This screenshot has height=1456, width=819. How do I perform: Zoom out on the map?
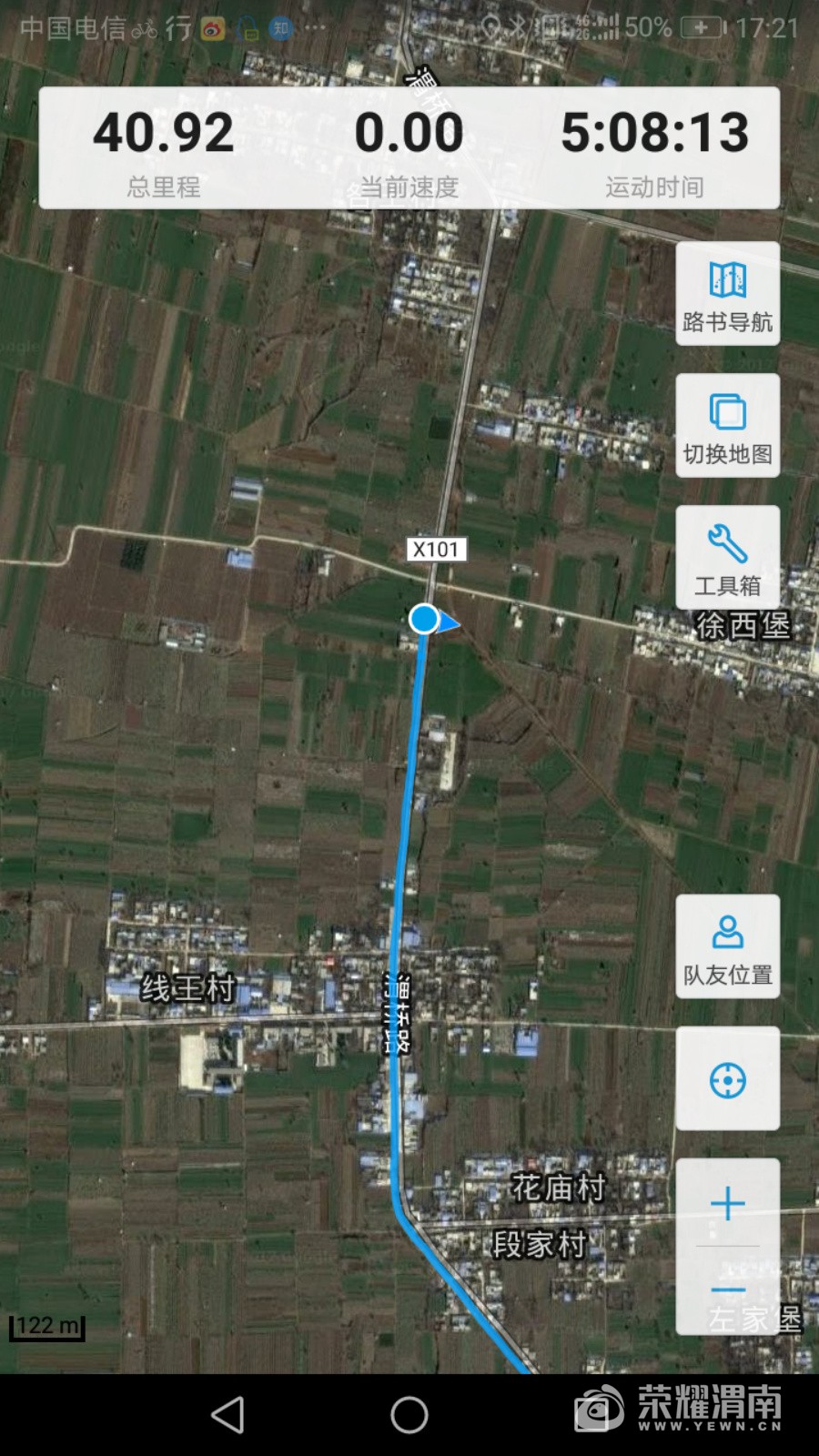tap(727, 1290)
